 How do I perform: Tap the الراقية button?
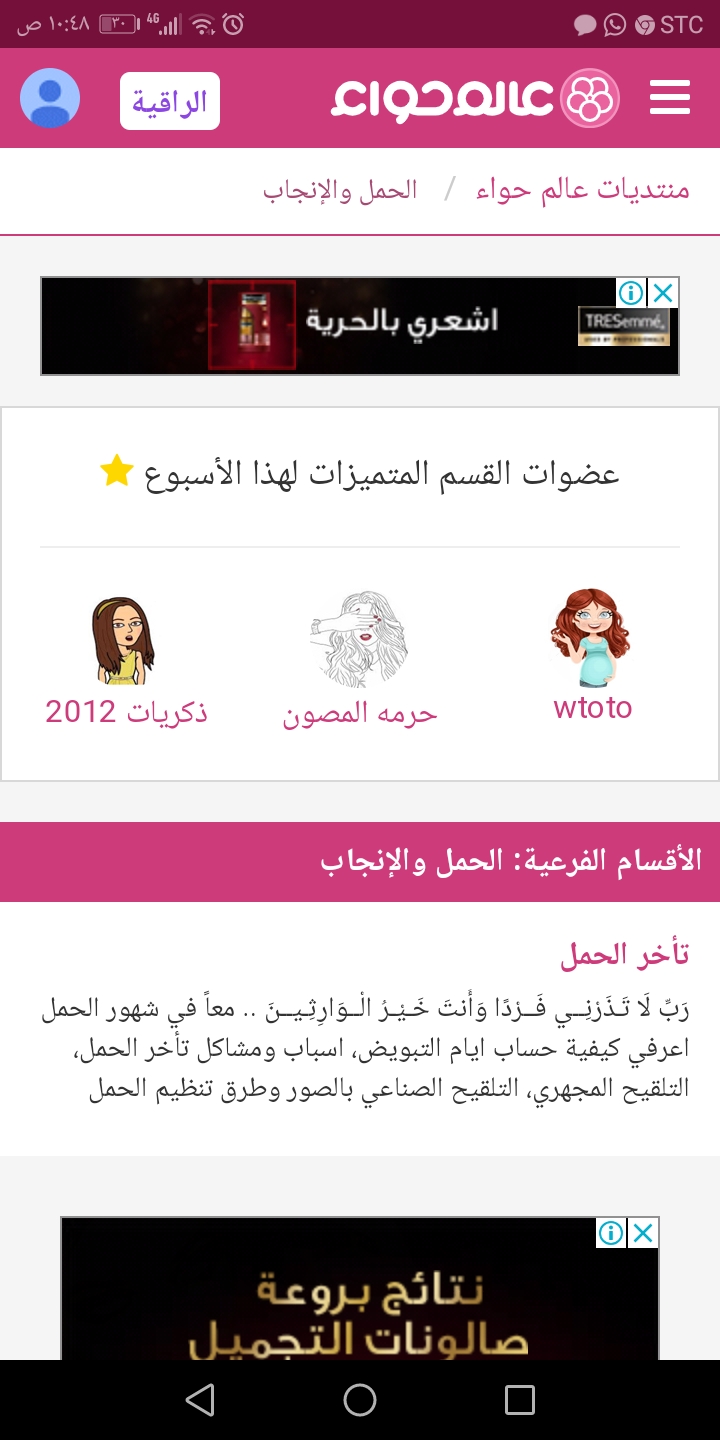click(170, 101)
